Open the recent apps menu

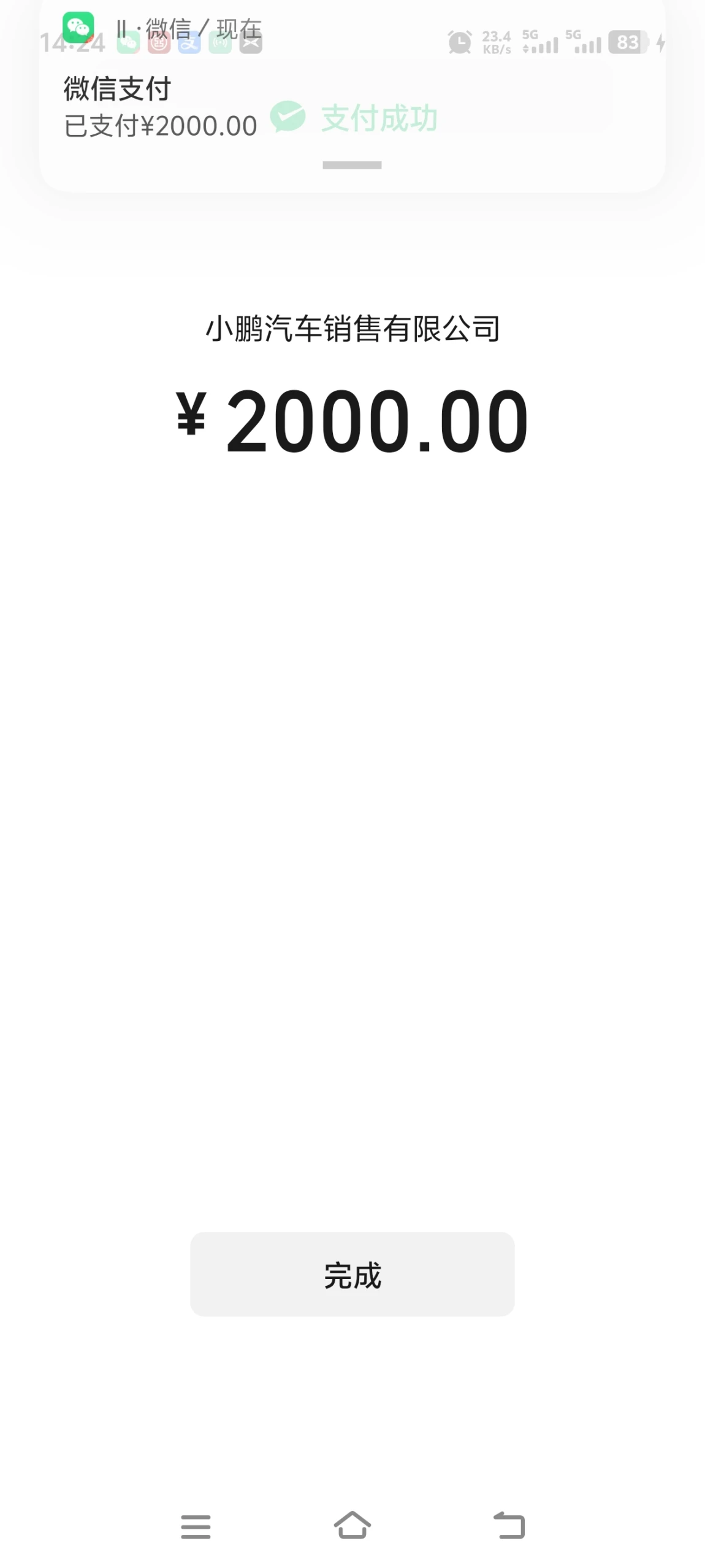tap(196, 1527)
